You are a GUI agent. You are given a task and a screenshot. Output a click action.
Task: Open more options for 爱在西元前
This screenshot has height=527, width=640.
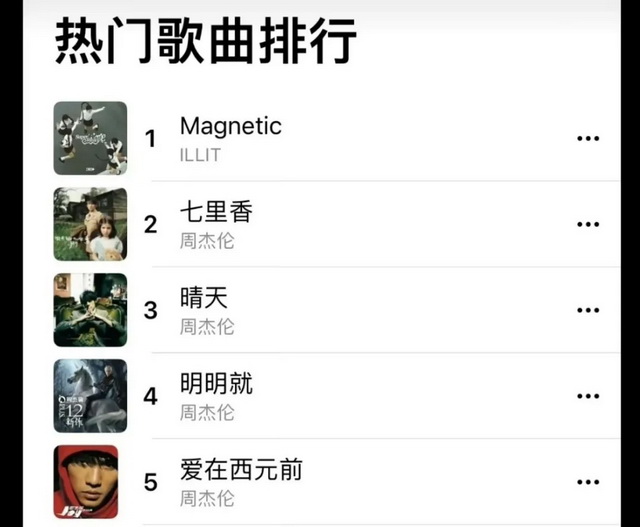tap(588, 482)
